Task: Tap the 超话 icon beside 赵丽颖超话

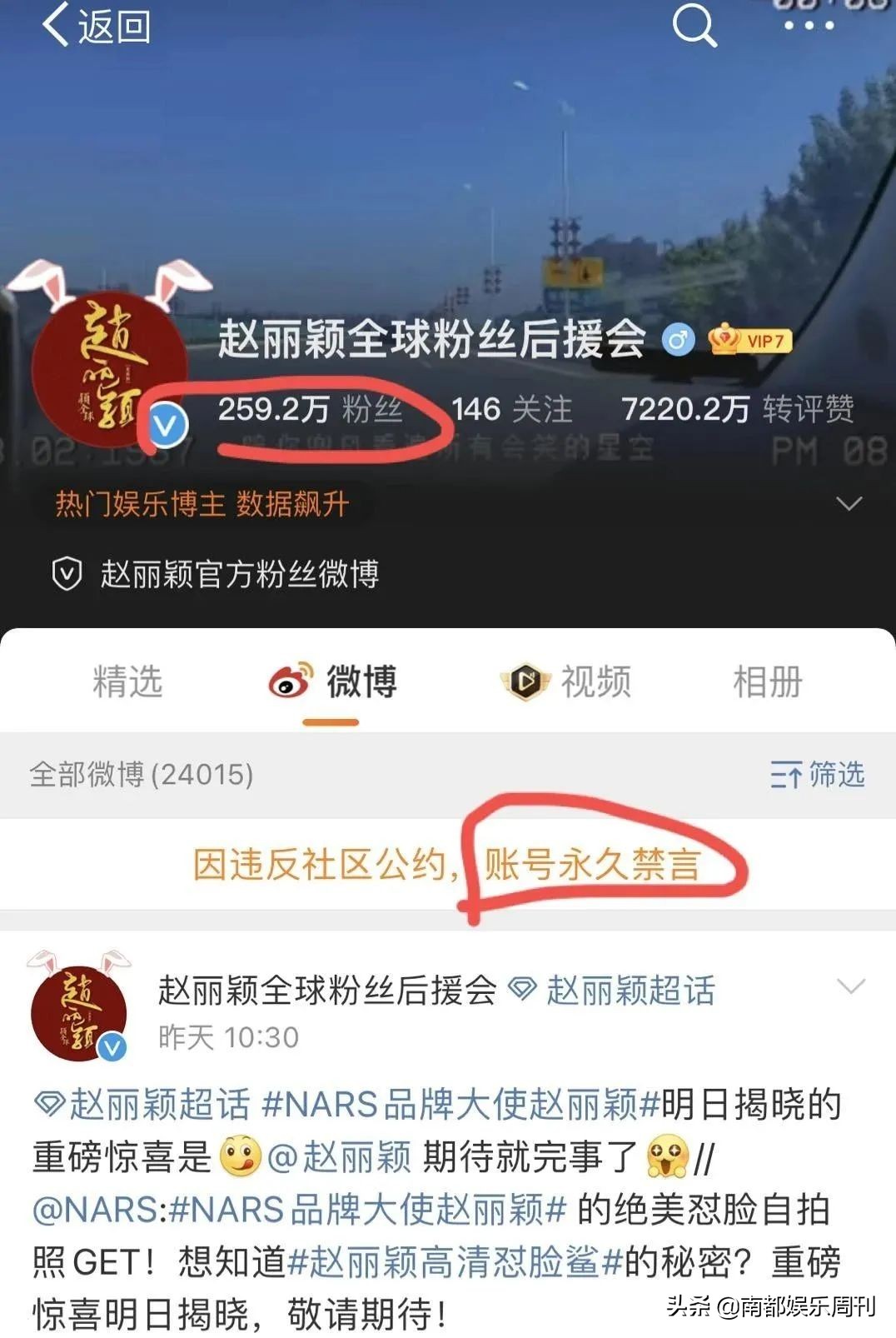Action: (521, 988)
